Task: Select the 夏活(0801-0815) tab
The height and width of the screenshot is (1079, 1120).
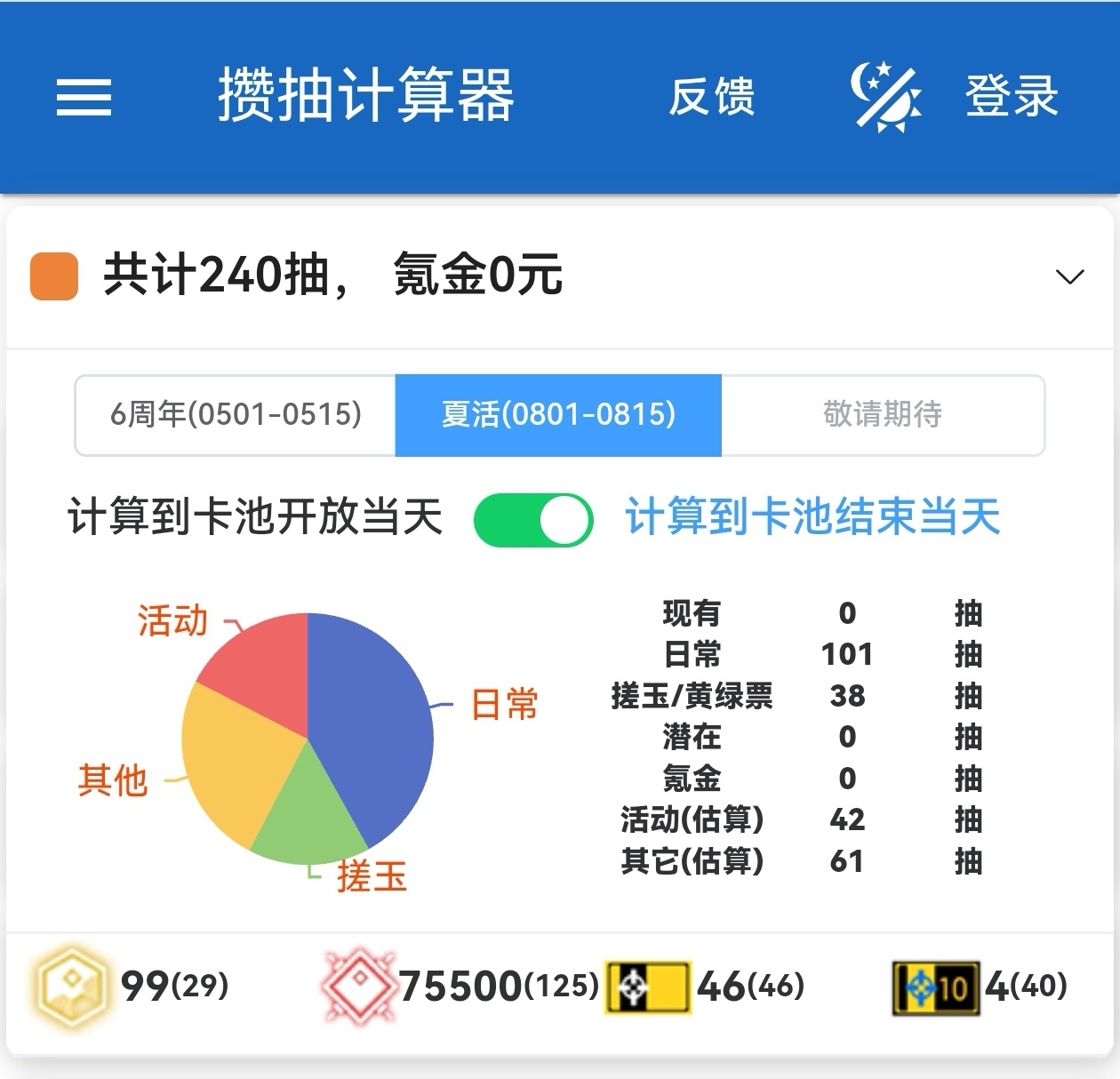Action: [x=558, y=415]
